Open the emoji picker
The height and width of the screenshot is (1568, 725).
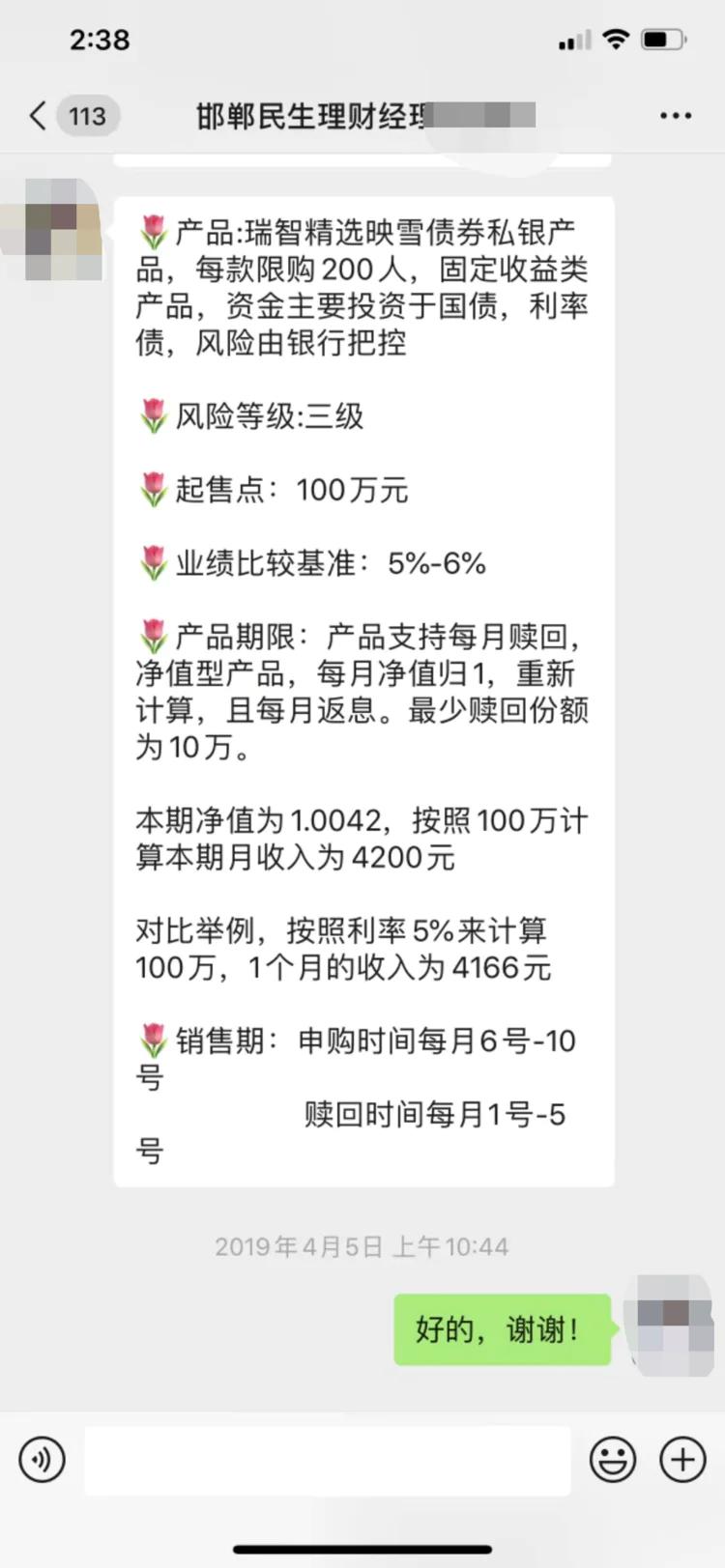[x=613, y=1460]
